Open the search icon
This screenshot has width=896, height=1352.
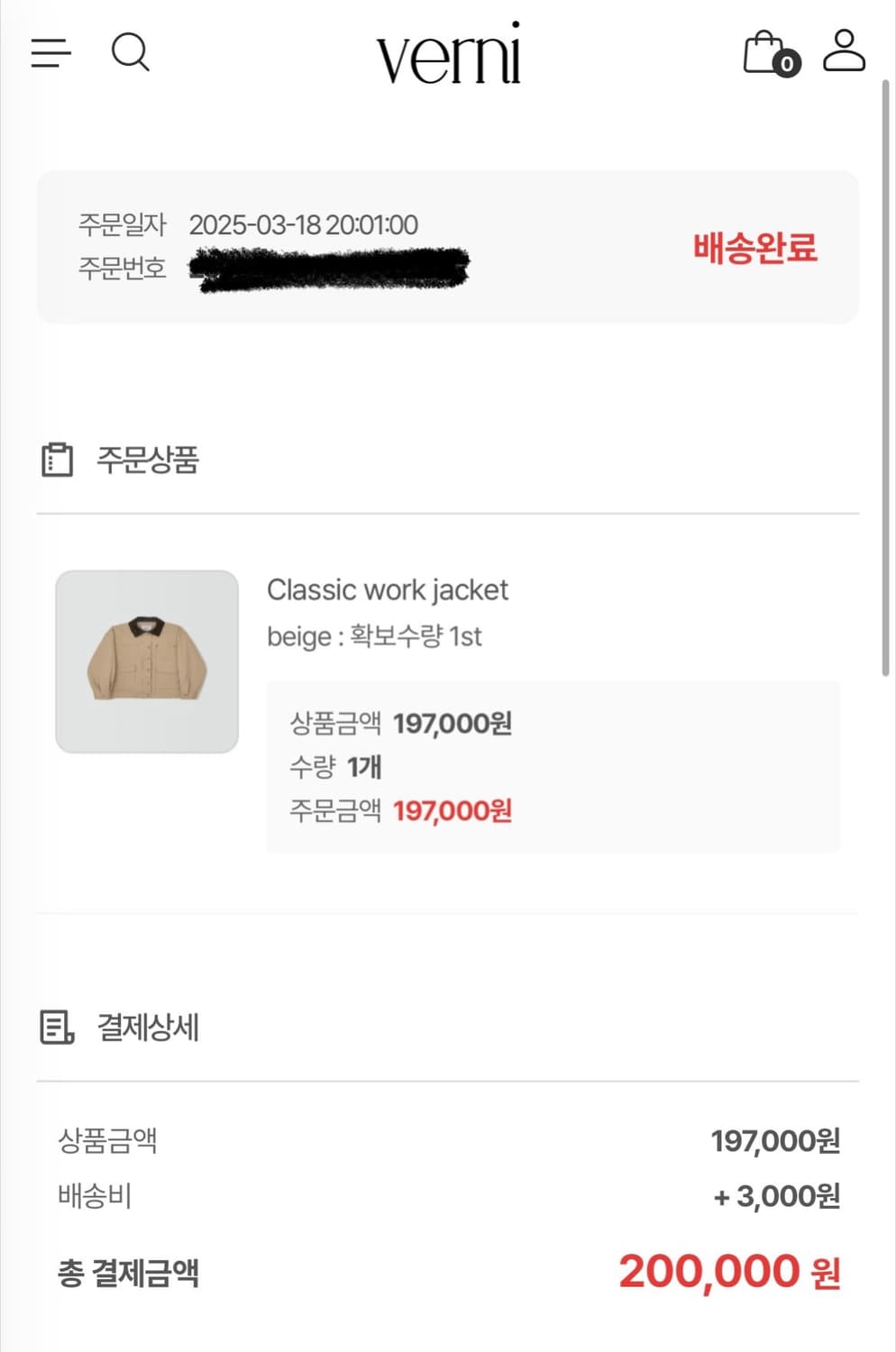click(132, 53)
